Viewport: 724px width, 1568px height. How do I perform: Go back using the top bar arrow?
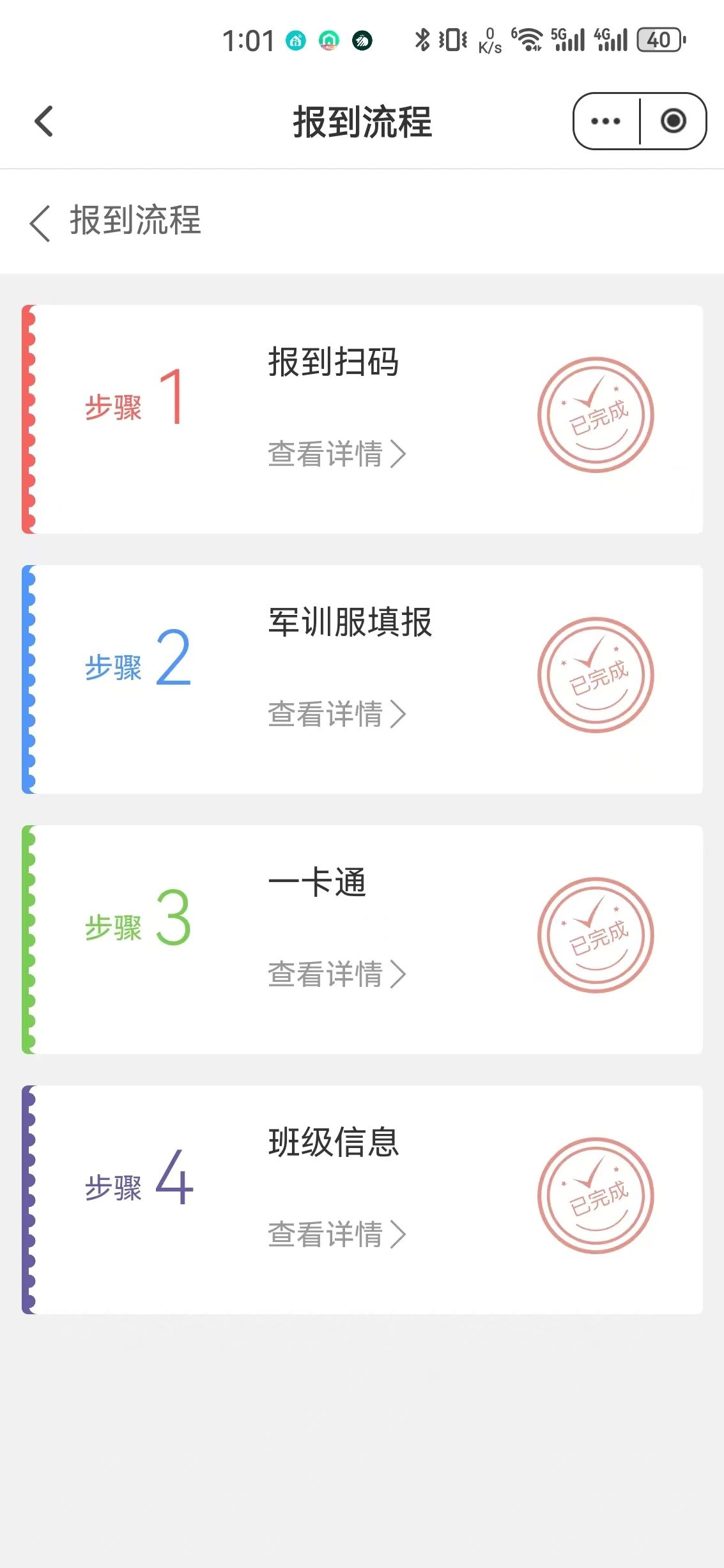coord(43,121)
